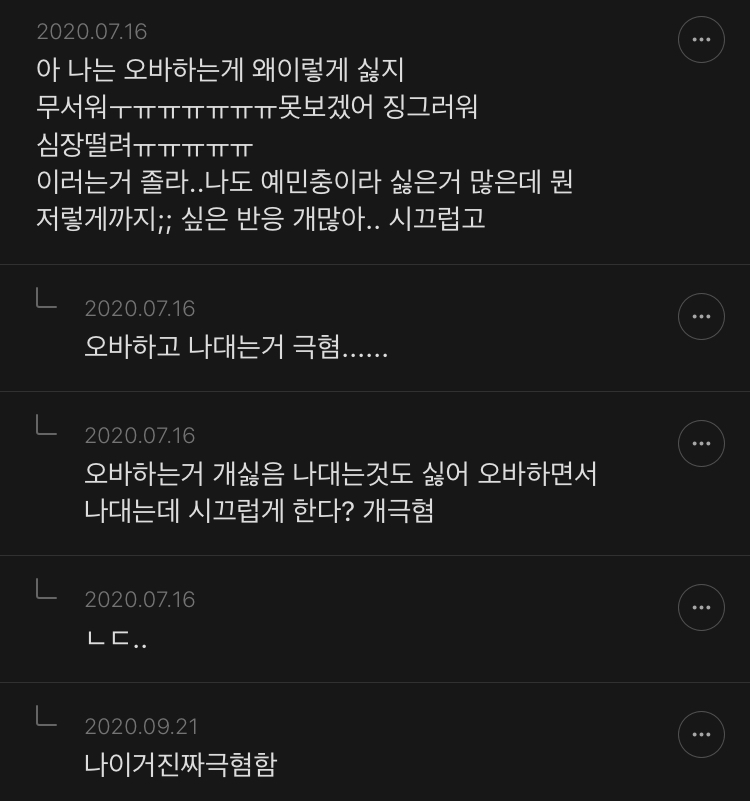Open options menu for the 'ㄴㄷ..' reply
The width and height of the screenshot is (750, 801).
[701, 607]
